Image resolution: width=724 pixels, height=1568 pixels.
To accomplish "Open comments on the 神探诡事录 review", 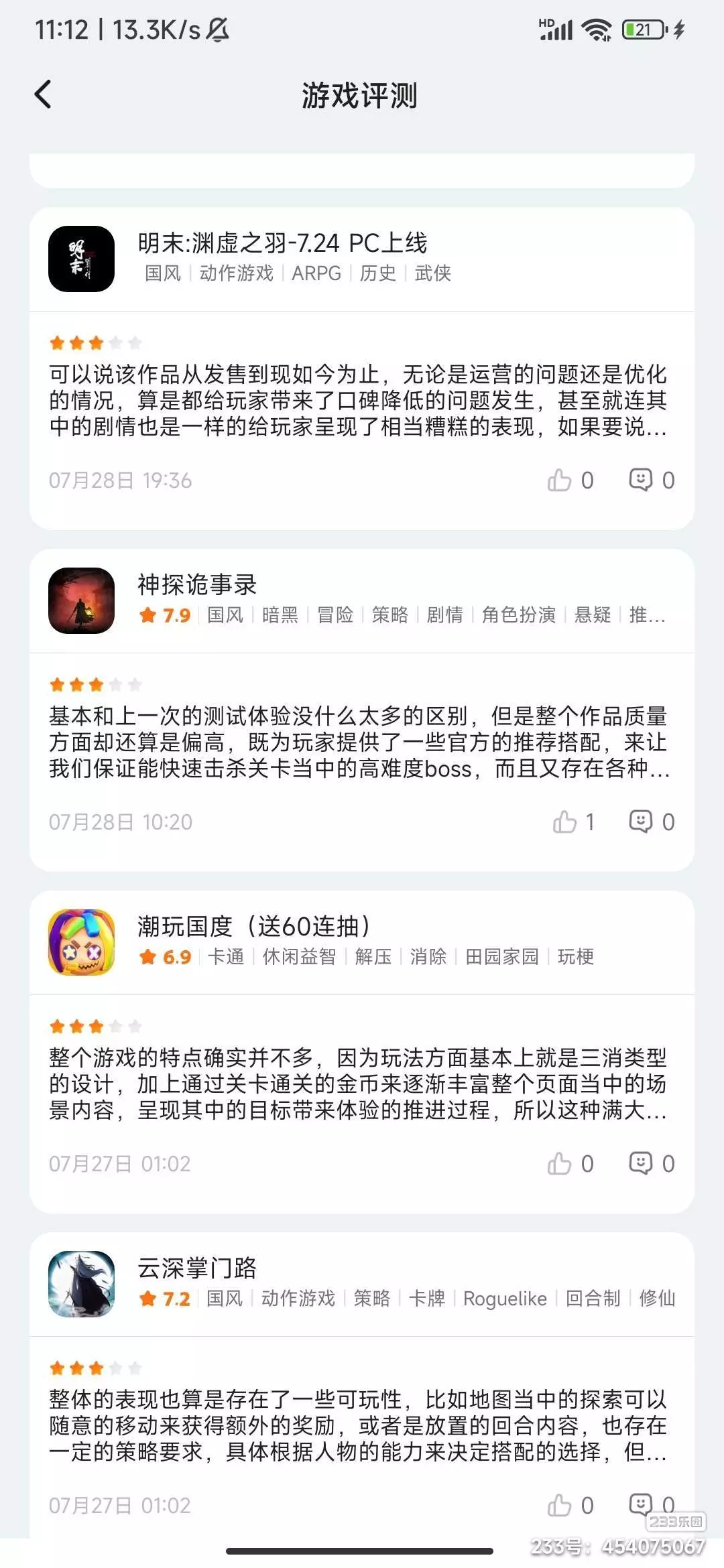I will 652,822.
